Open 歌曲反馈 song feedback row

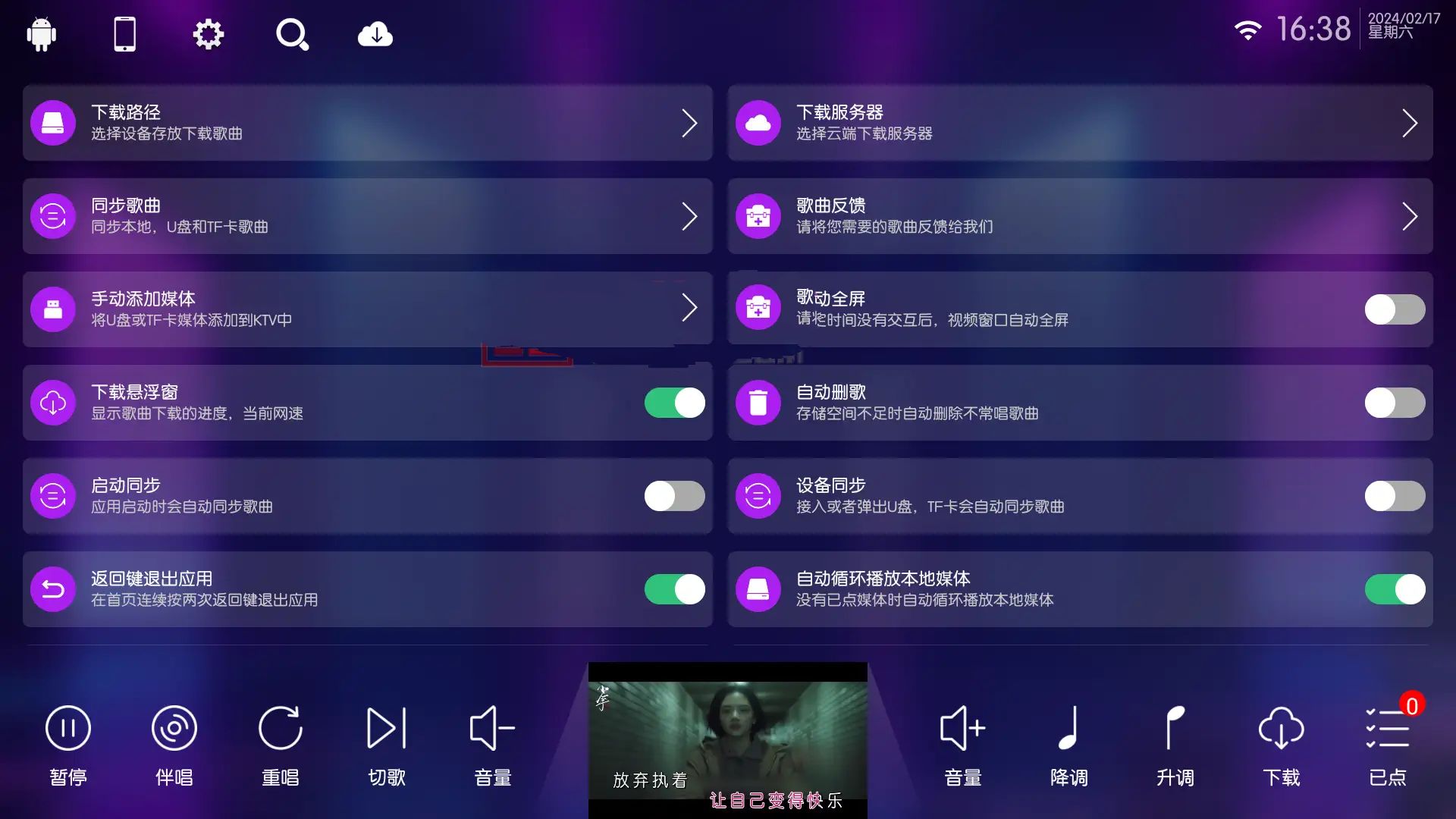(1080, 216)
